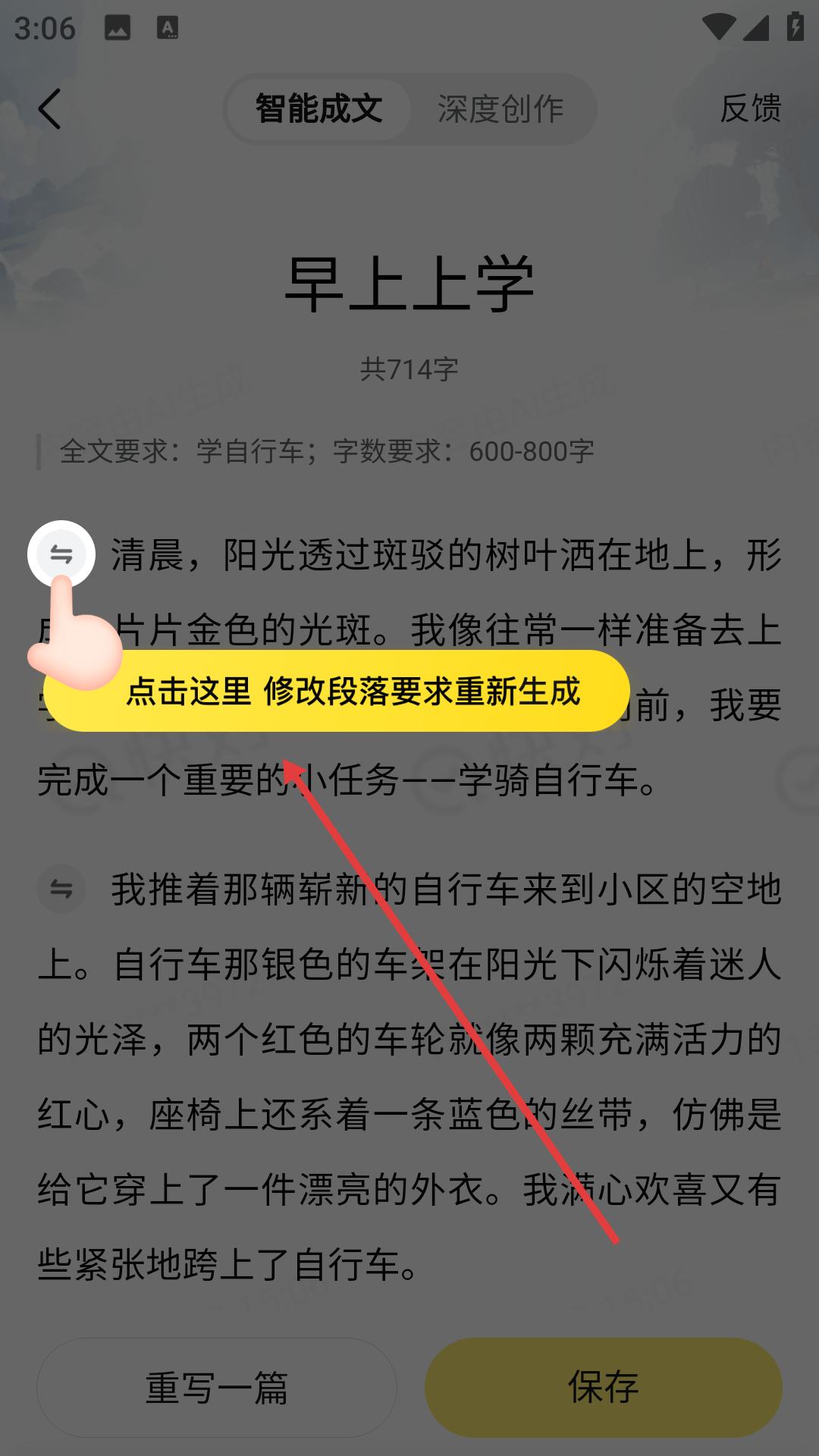Select the 智能成文 tab
Screen dimensions: 819x1456
(318, 109)
